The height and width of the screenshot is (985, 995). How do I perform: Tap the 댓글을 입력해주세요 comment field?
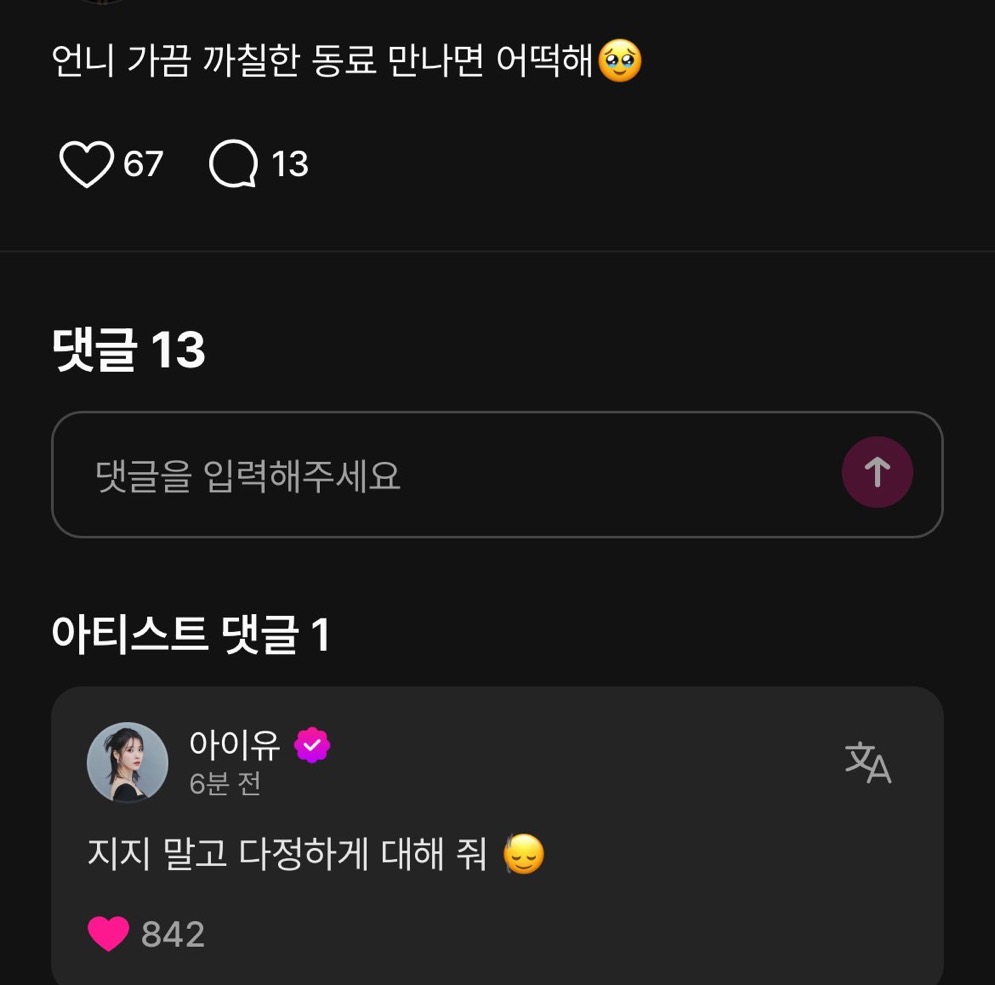(440, 475)
